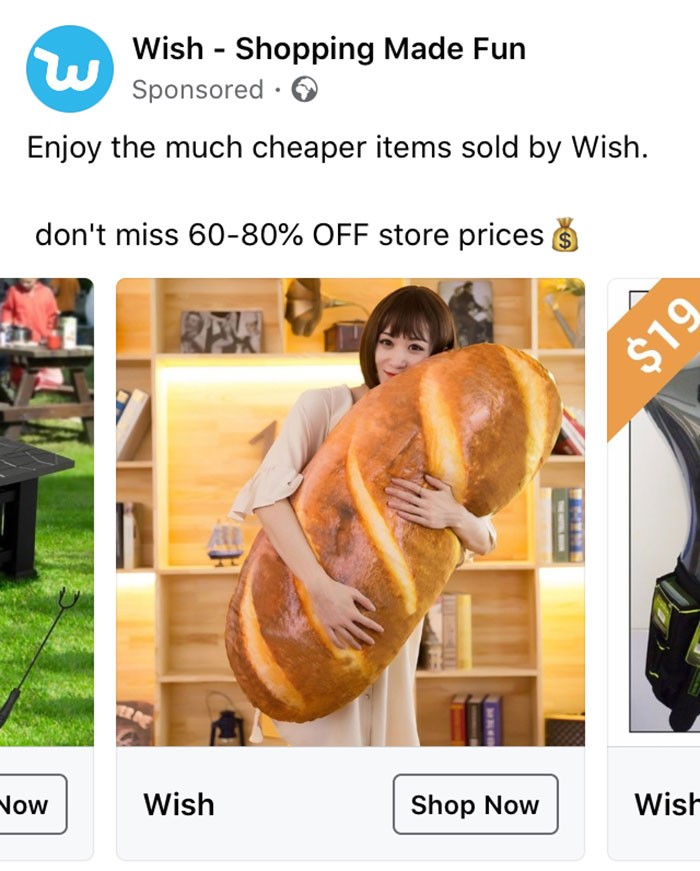Open the fire pit table product image
Viewport: 700px width, 871px height.
pos(46,511)
